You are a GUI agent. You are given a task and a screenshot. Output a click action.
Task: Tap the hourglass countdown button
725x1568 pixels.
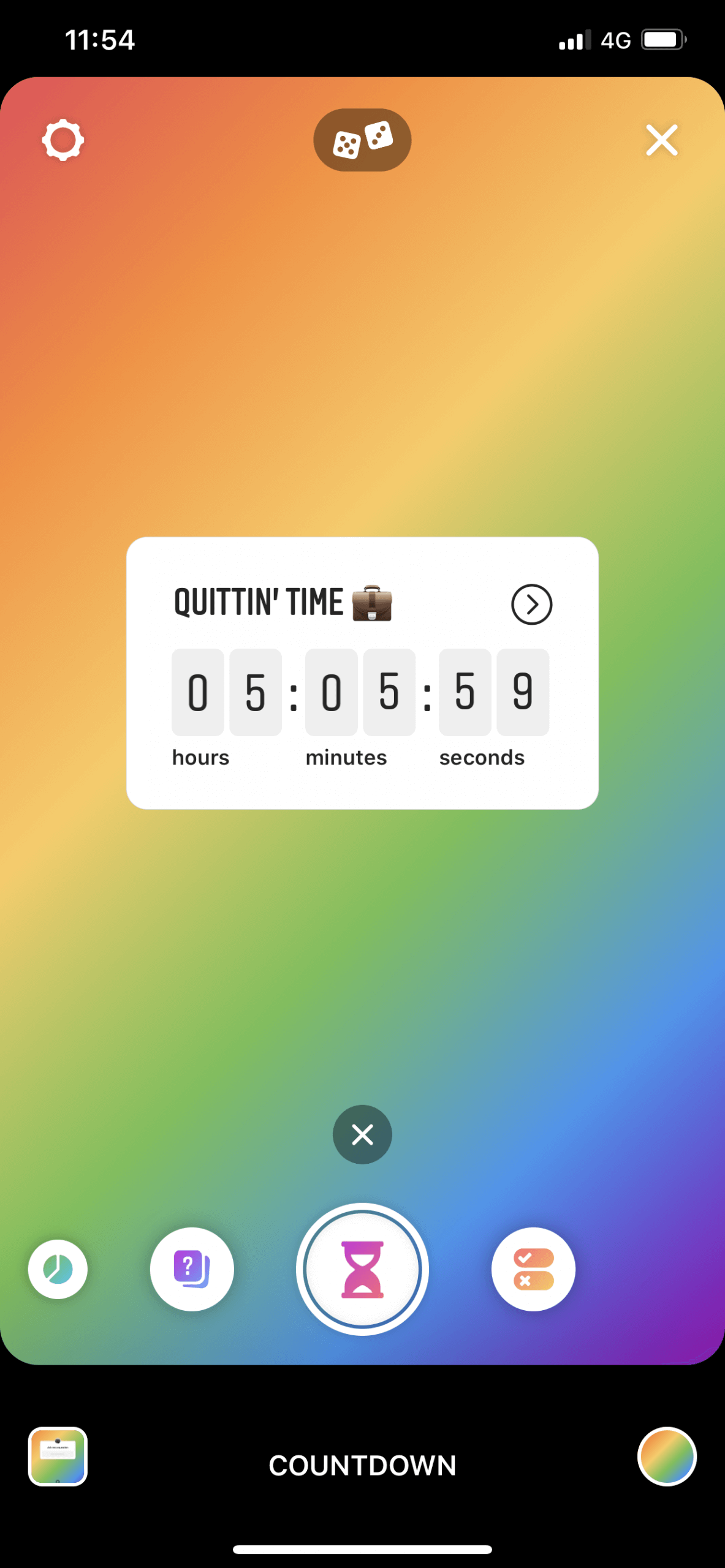pos(362,1269)
